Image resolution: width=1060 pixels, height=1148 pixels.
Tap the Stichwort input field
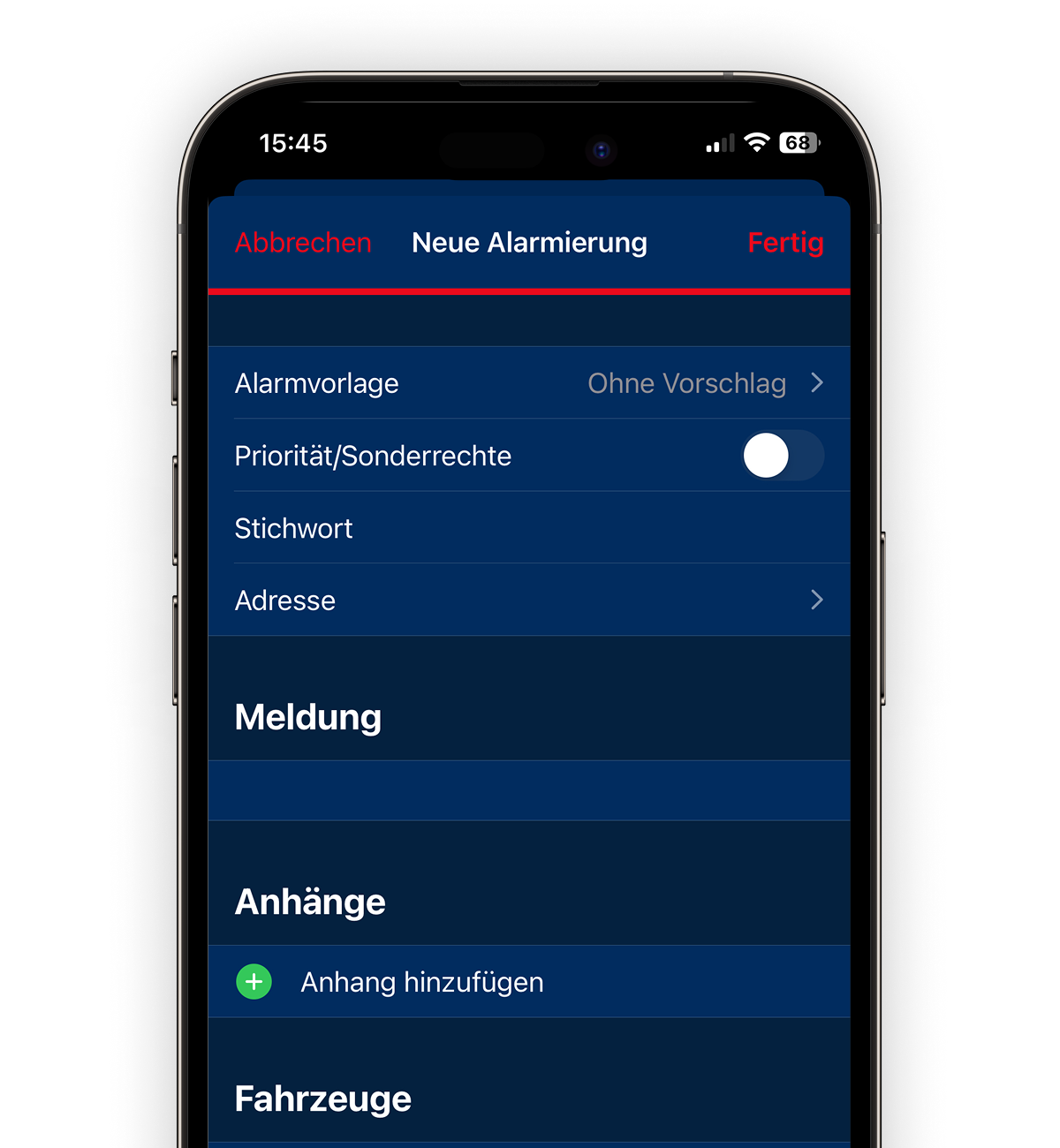[x=530, y=528]
